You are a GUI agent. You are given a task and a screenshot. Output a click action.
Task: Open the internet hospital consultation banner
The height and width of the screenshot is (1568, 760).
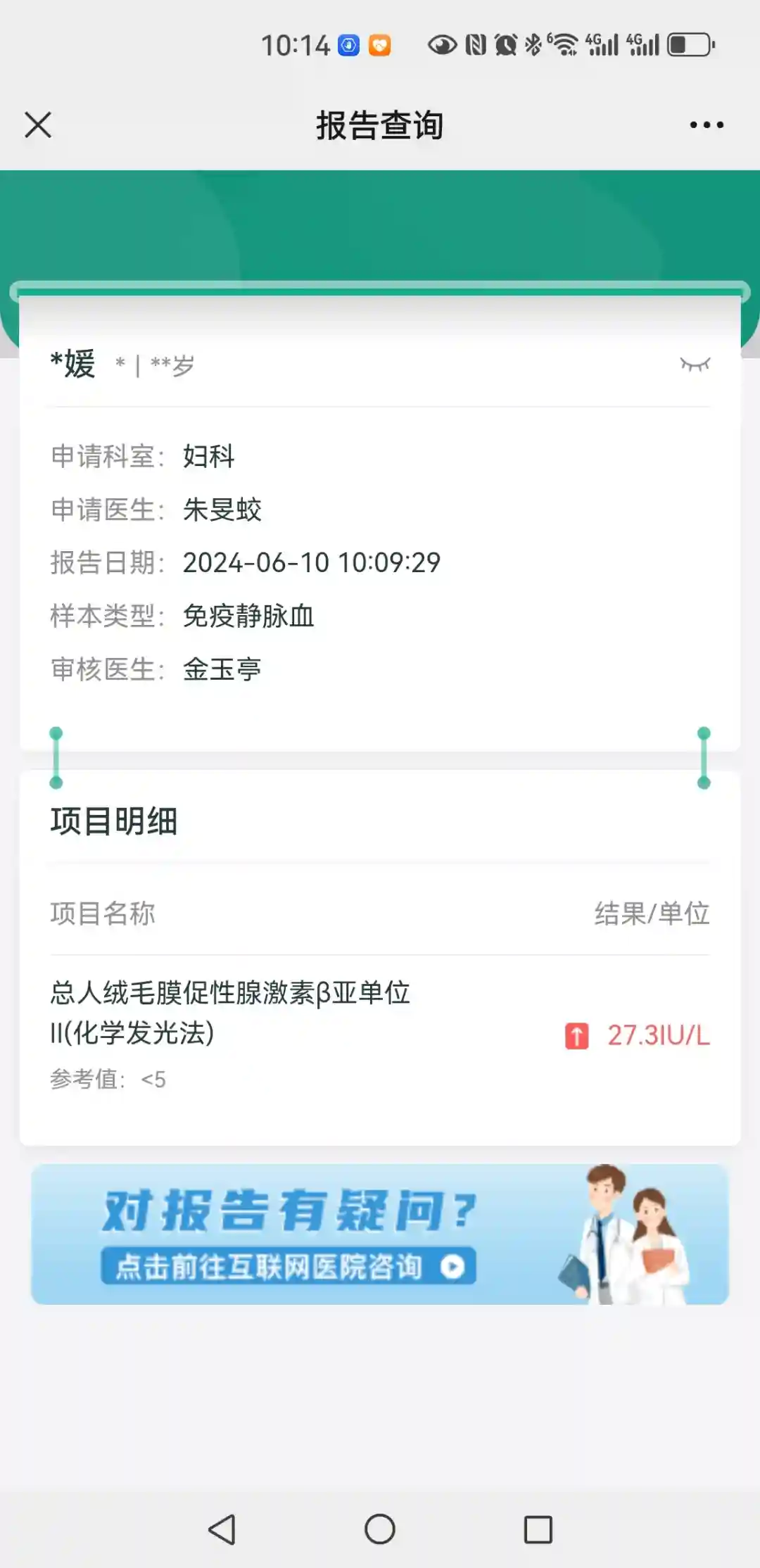point(380,1234)
